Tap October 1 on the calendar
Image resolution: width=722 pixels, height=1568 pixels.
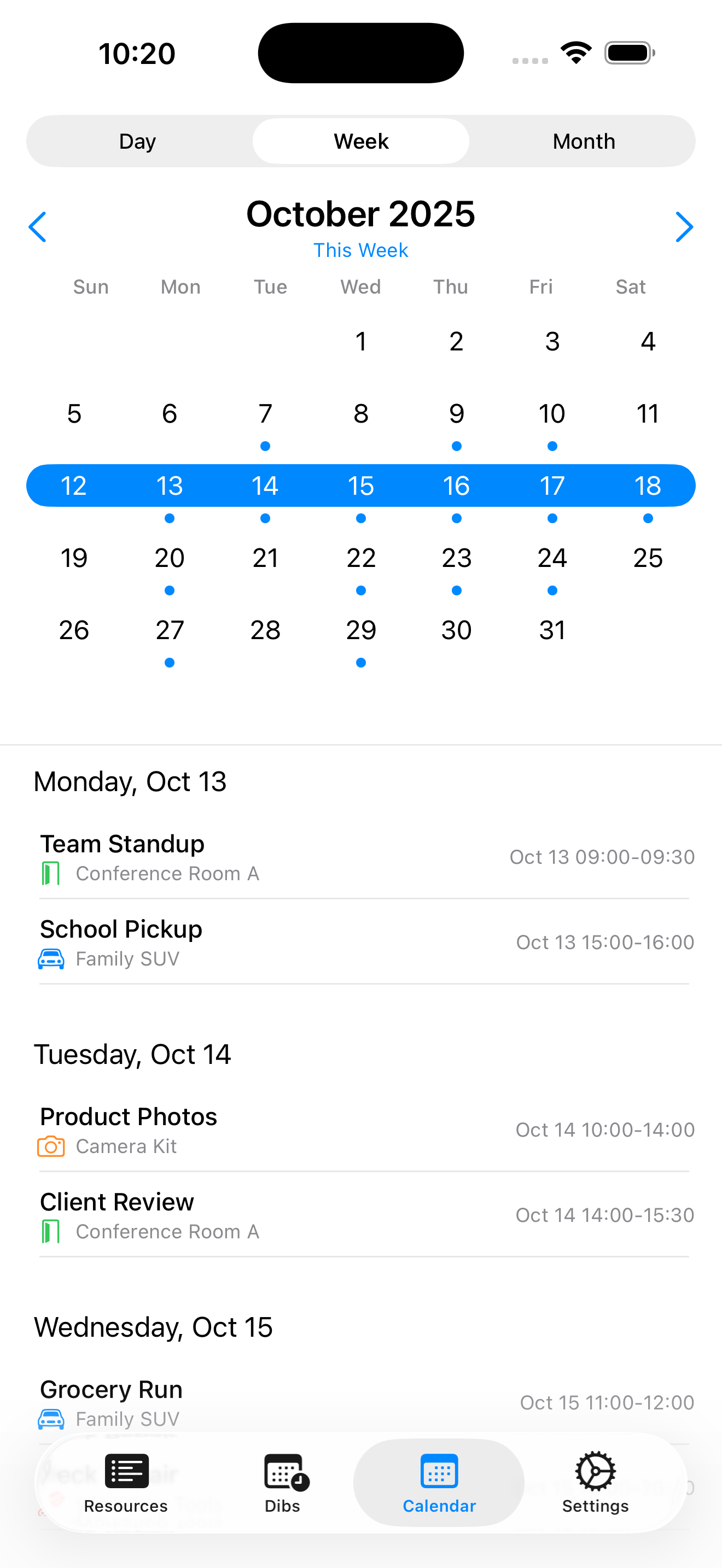(x=360, y=342)
